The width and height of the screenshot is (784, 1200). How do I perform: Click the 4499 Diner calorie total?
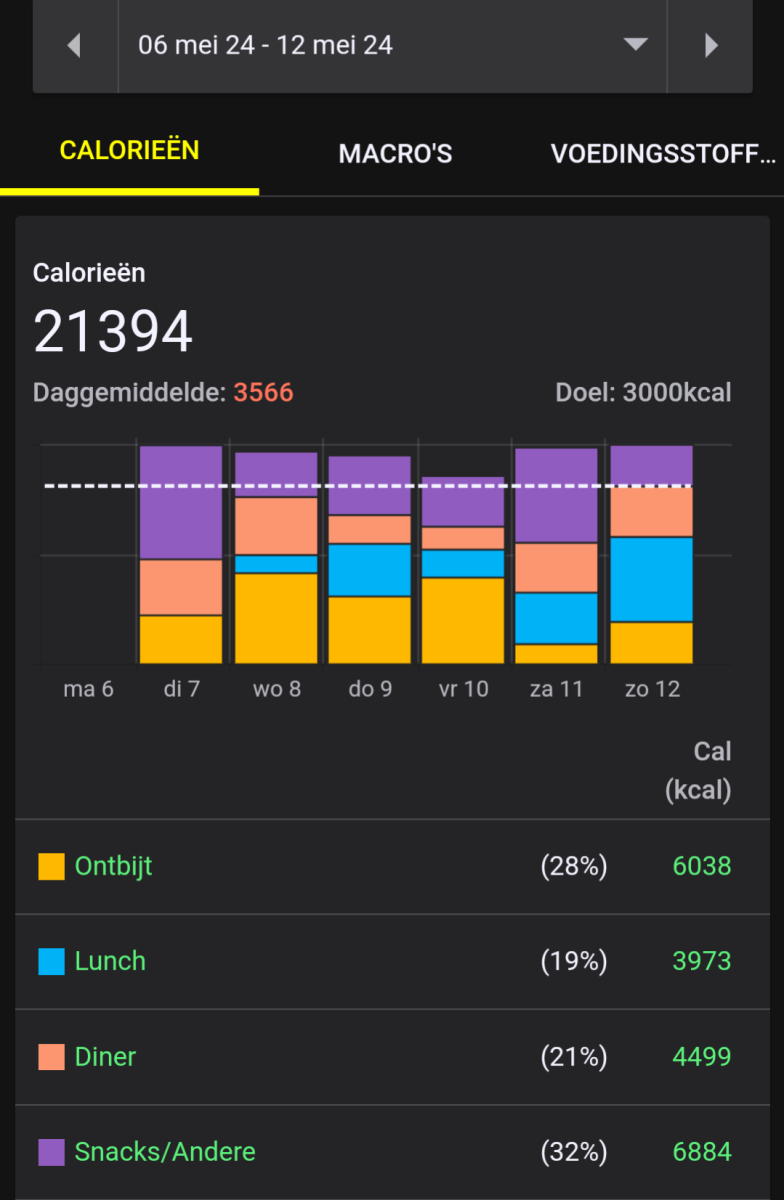(x=701, y=1056)
